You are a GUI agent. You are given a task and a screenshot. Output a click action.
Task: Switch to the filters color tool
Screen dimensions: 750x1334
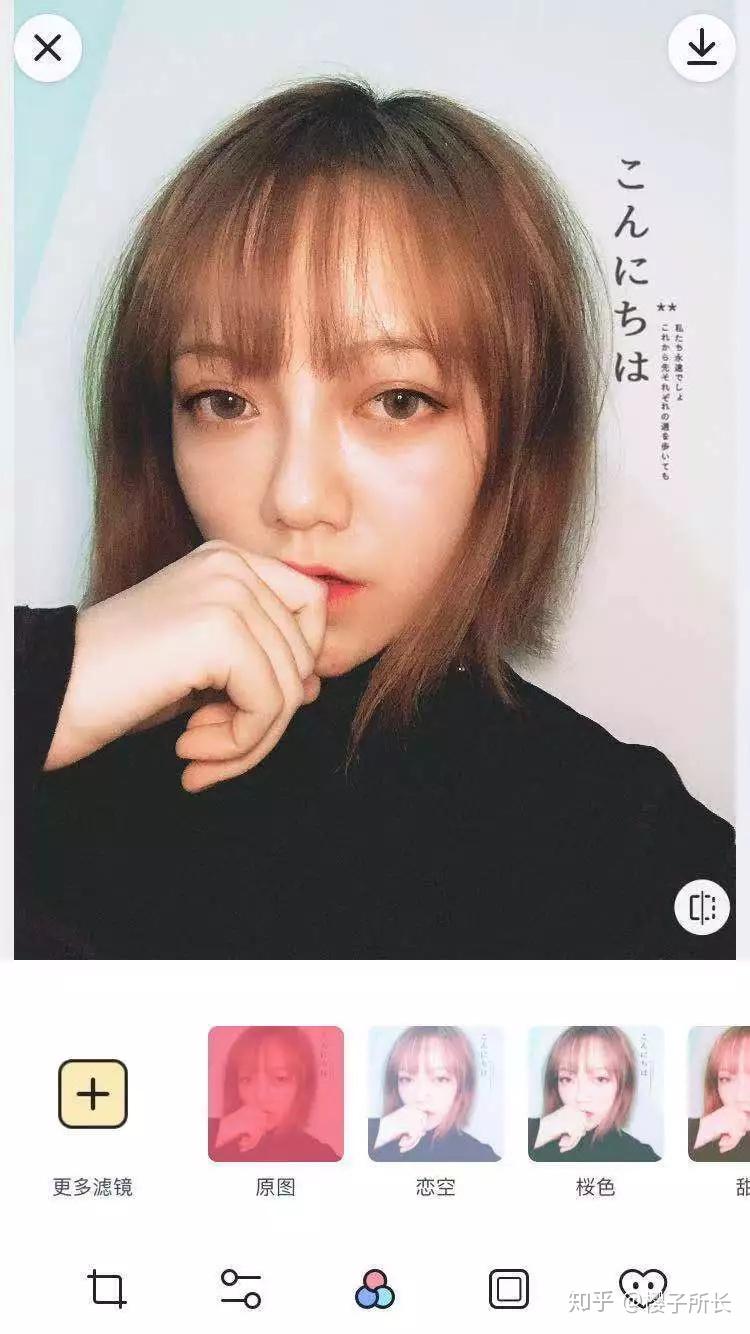(375, 1289)
